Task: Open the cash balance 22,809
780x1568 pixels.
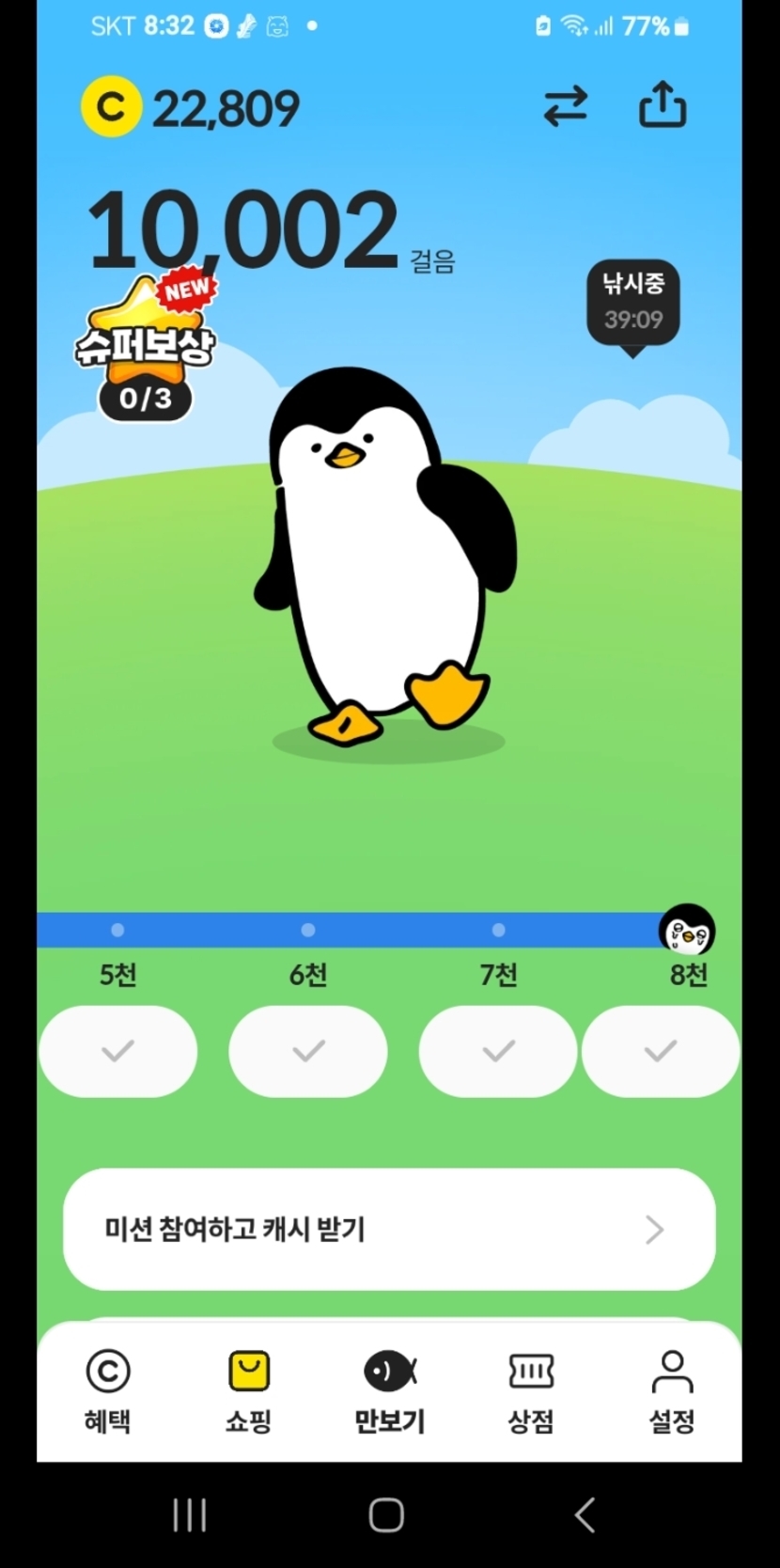Action: [191, 108]
